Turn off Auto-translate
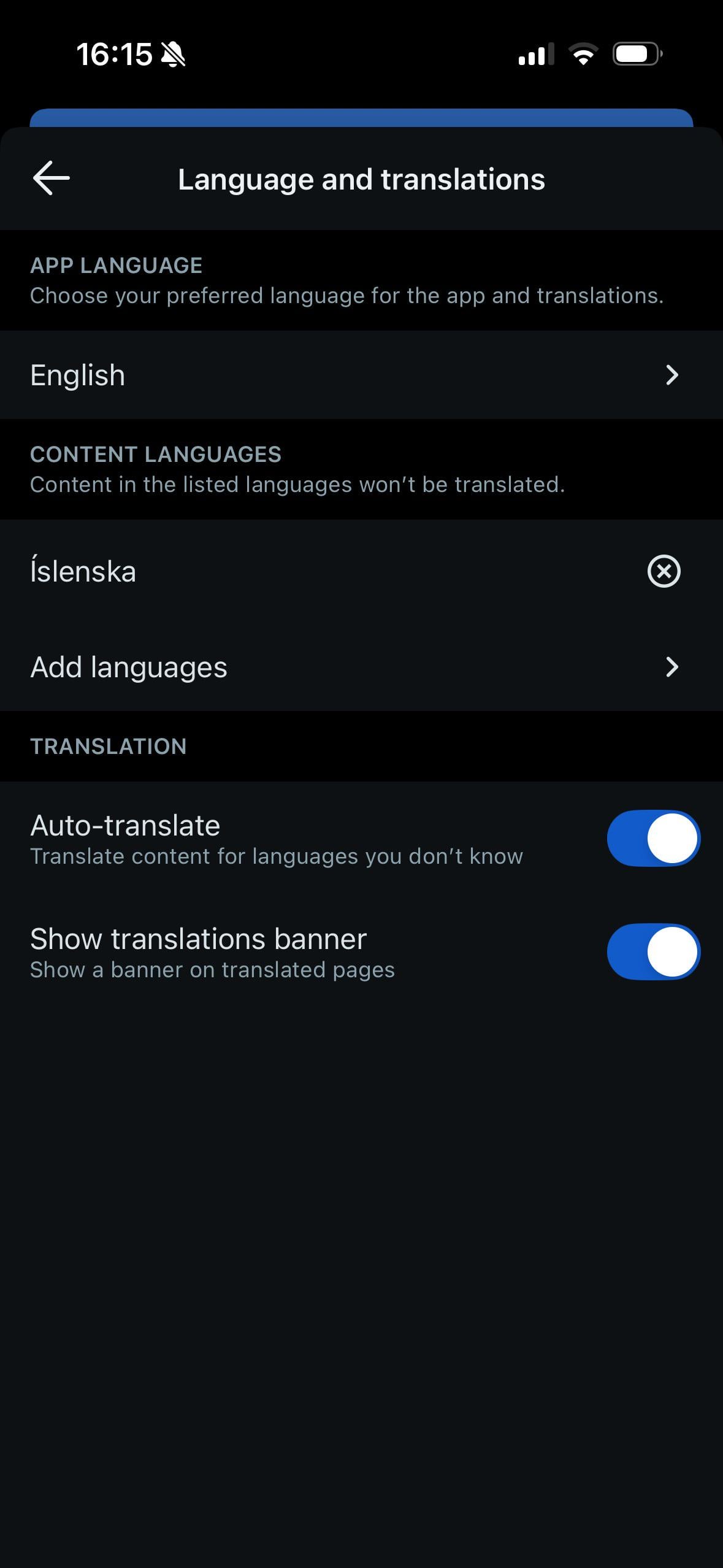This screenshot has height=1568, width=723. pos(653,838)
